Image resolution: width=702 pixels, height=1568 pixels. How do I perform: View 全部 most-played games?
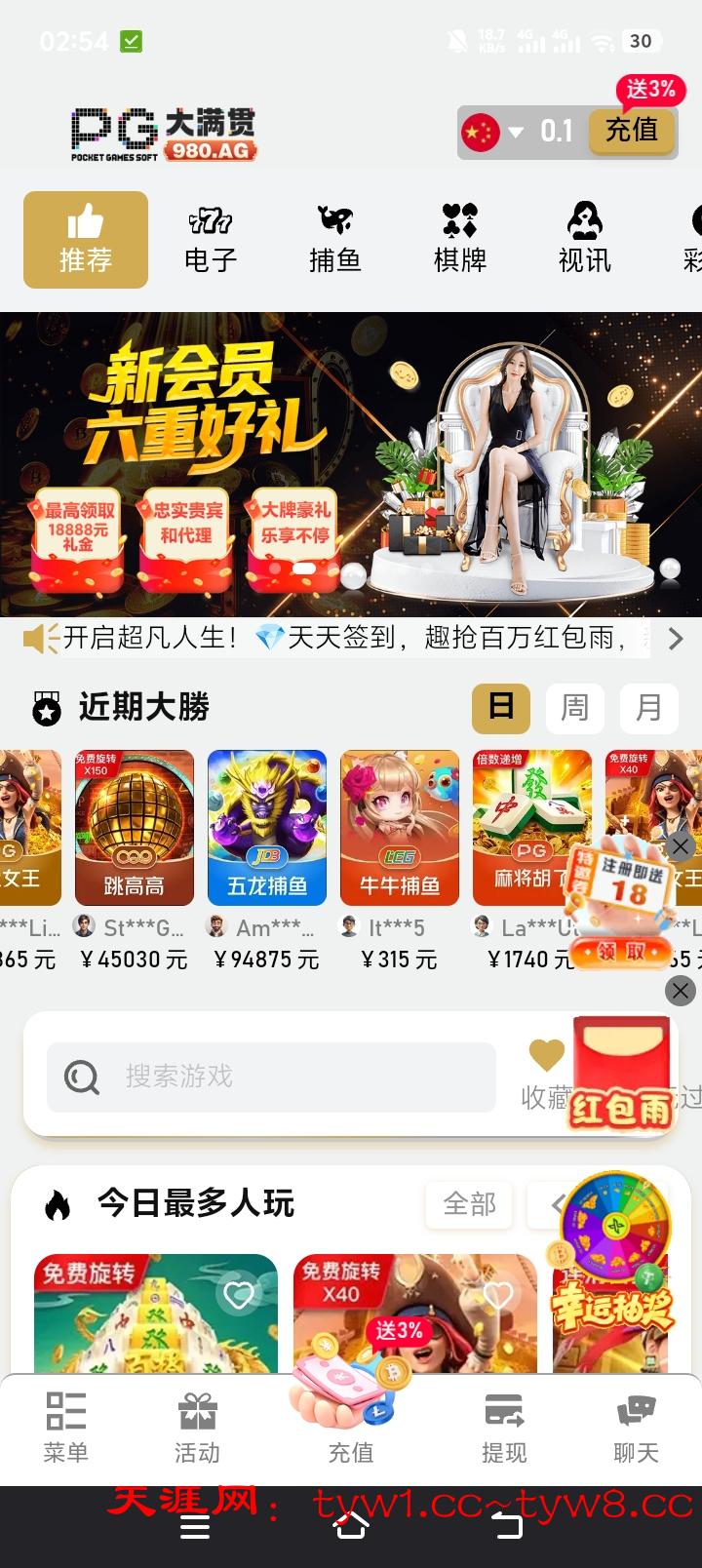pyautogui.click(x=469, y=1204)
